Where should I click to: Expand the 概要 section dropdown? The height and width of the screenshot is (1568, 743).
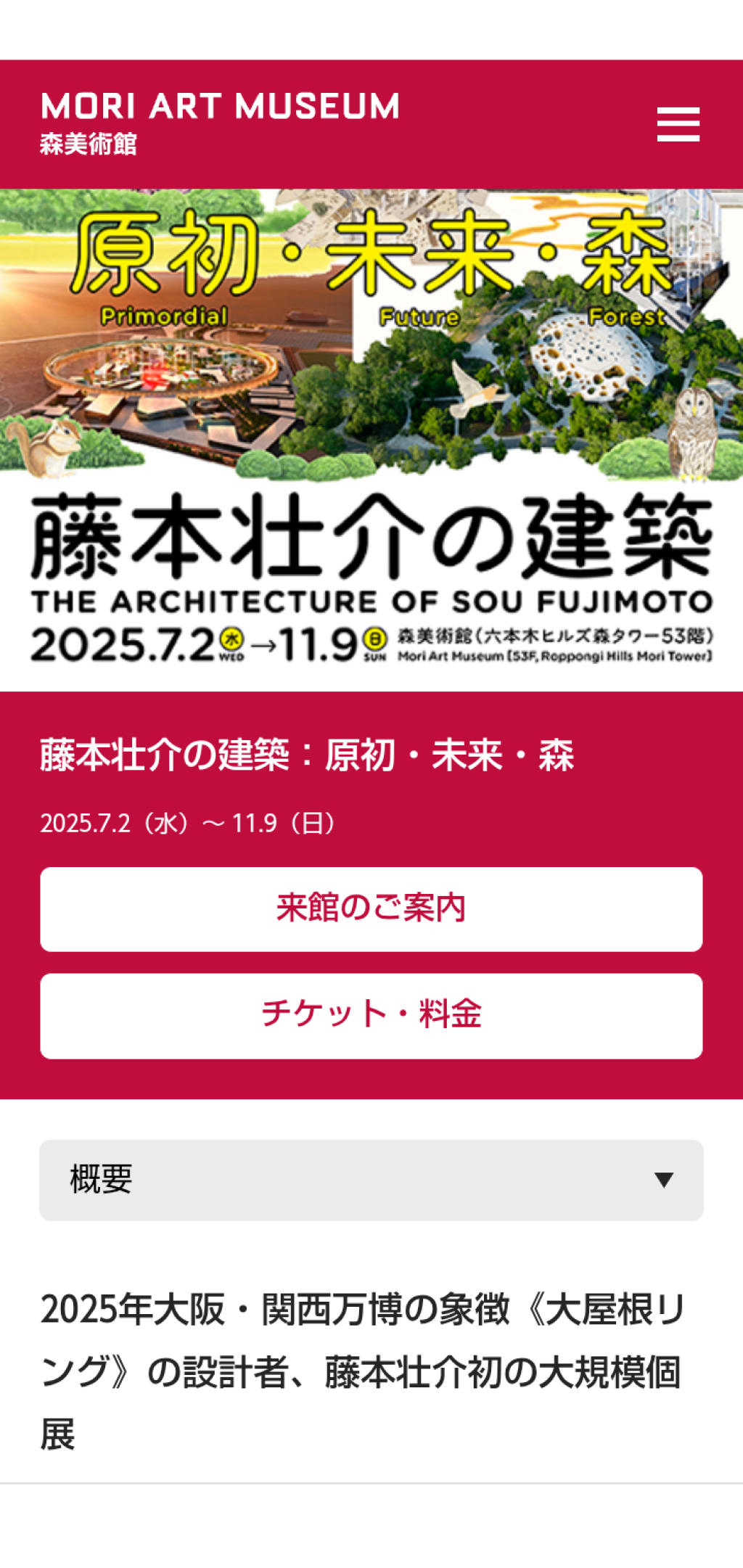click(x=371, y=1179)
